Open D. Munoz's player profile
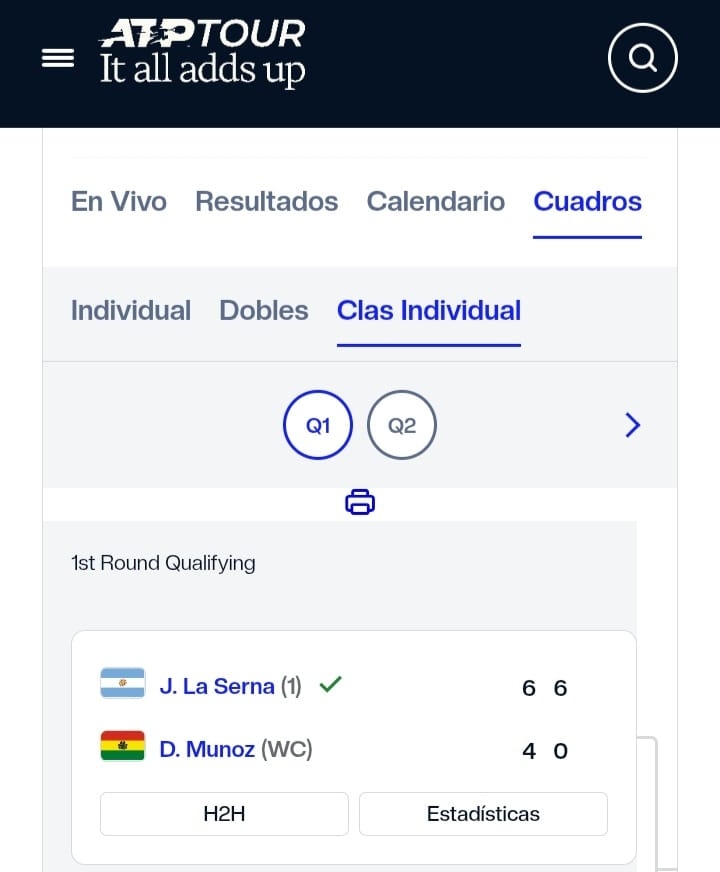Image resolution: width=720 pixels, height=872 pixels. (207, 749)
